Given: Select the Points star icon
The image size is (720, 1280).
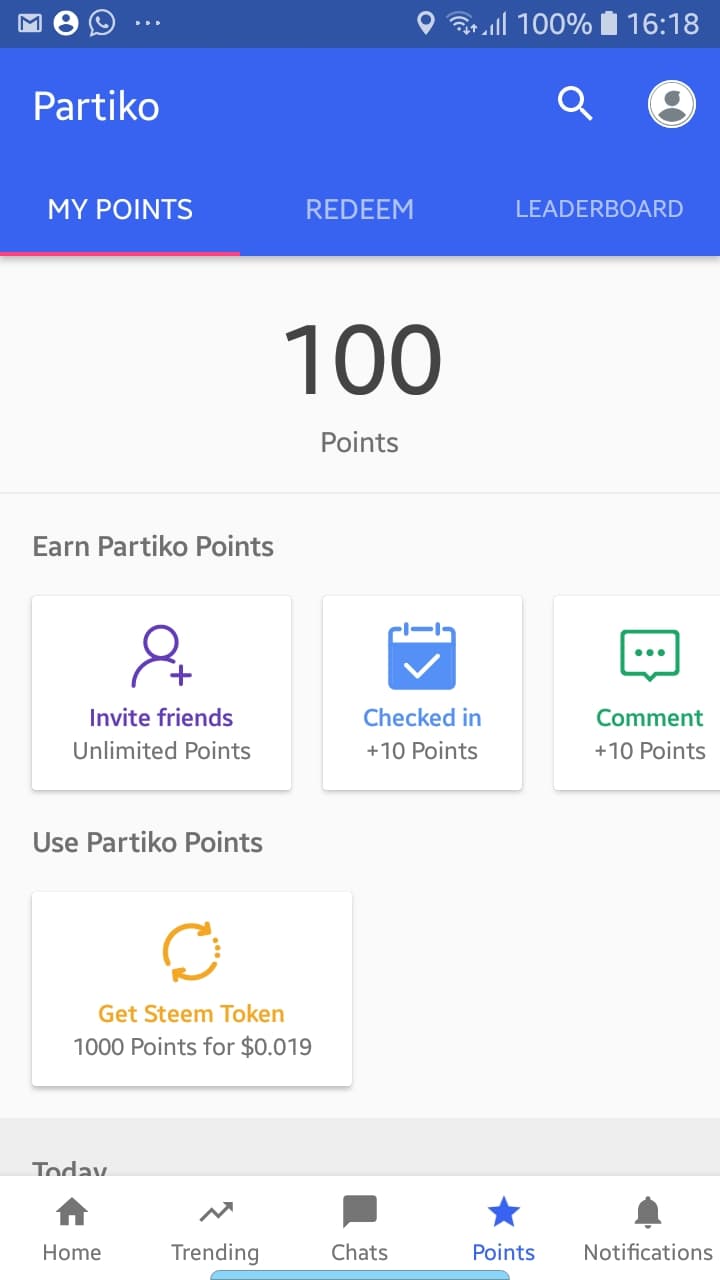Looking at the screenshot, I should tap(503, 1211).
